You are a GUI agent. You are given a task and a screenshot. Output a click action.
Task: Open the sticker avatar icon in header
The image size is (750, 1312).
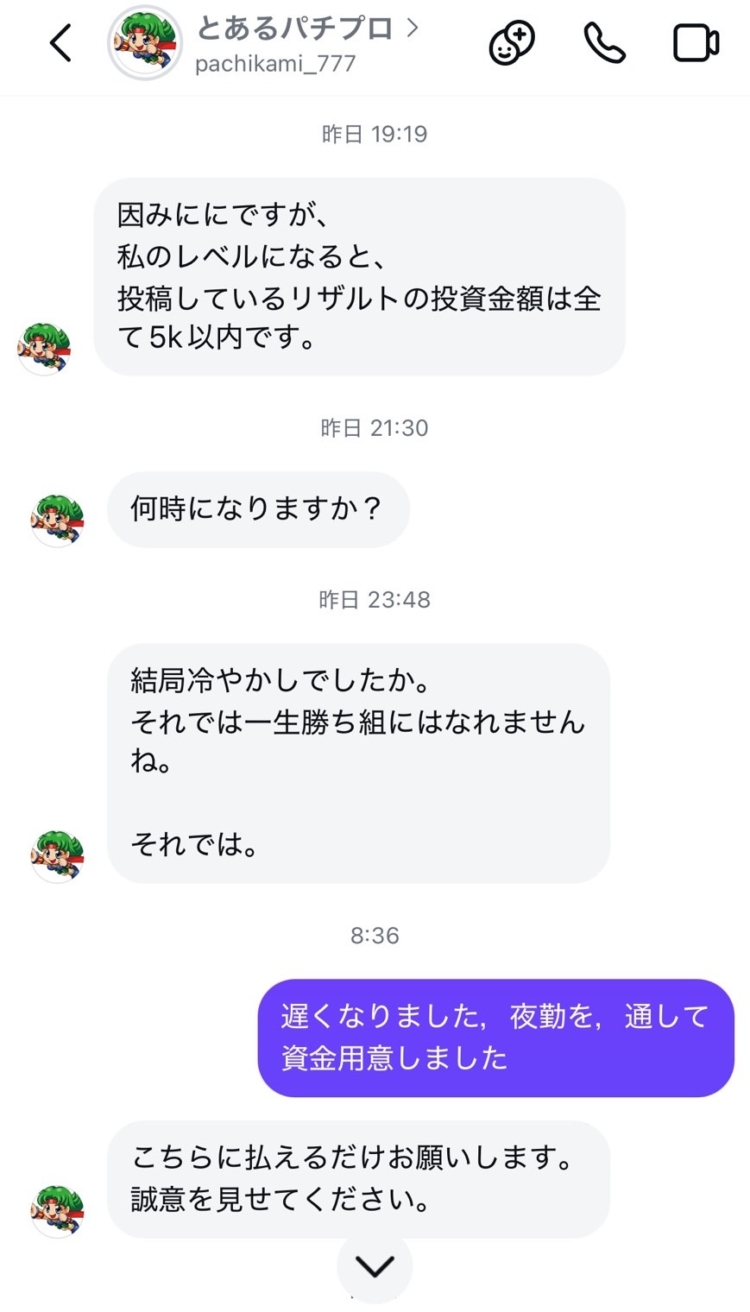pos(511,43)
